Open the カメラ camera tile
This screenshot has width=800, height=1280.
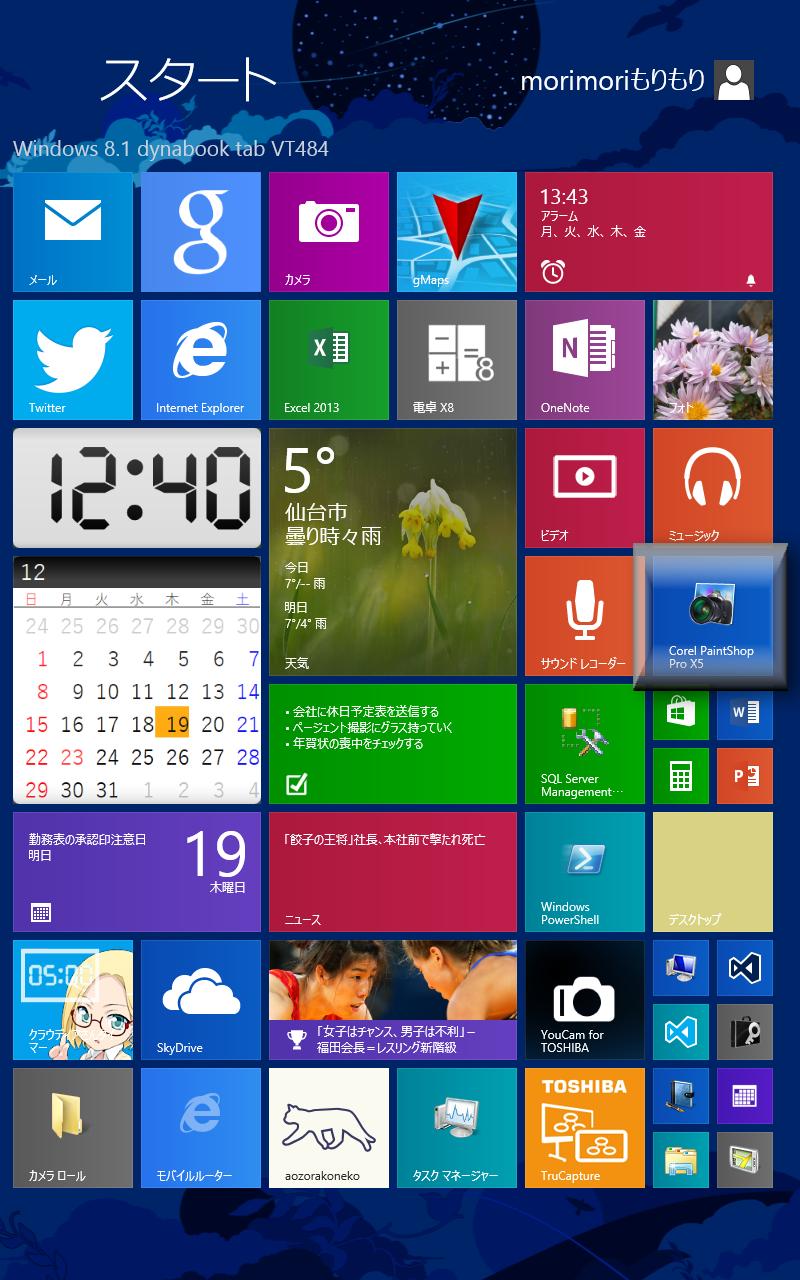pyautogui.click(x=329, y=232)
